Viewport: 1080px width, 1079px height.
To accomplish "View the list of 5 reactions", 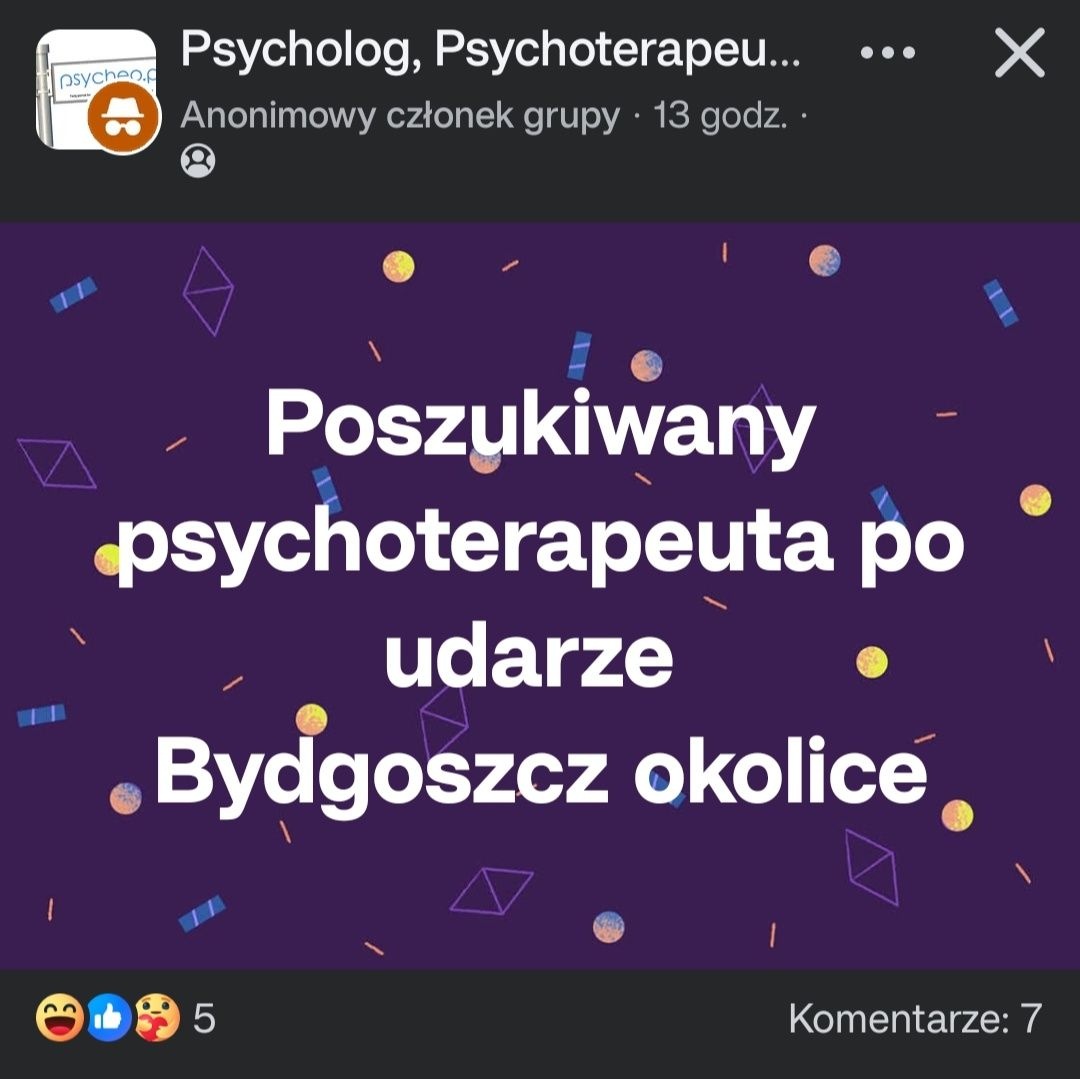I will tap(126, 1019).
